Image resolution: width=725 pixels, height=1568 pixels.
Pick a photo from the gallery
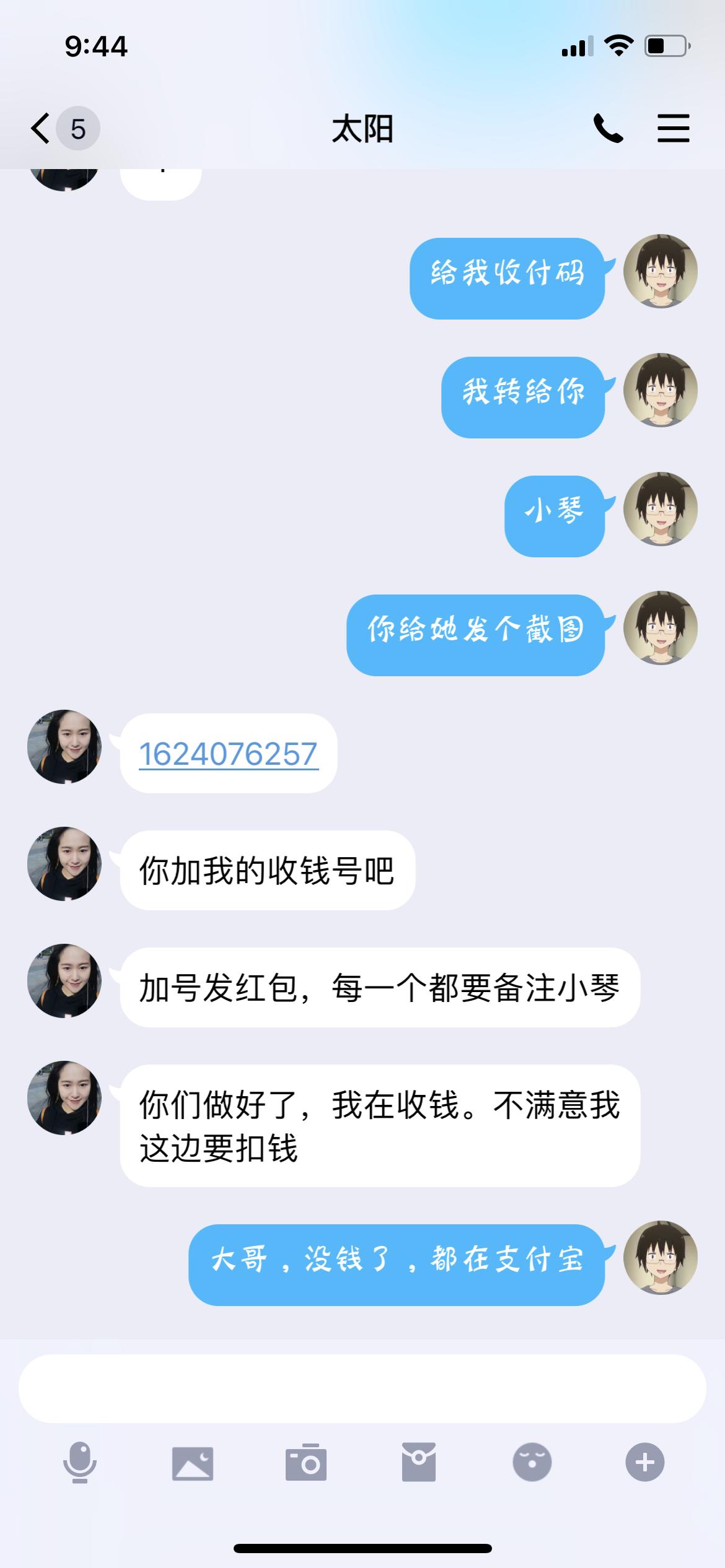click(x=193, y=1463)
